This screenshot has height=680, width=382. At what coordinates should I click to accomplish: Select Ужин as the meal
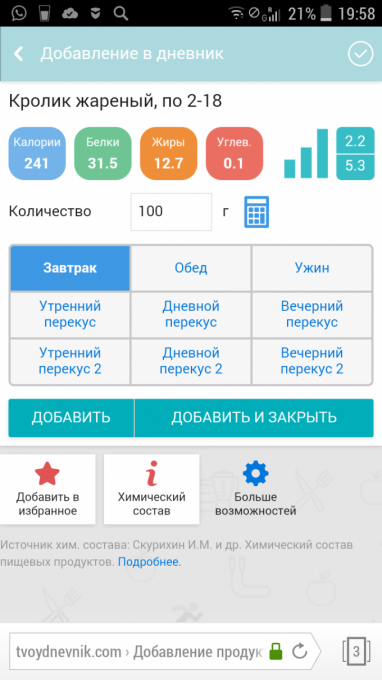(312, 268)
